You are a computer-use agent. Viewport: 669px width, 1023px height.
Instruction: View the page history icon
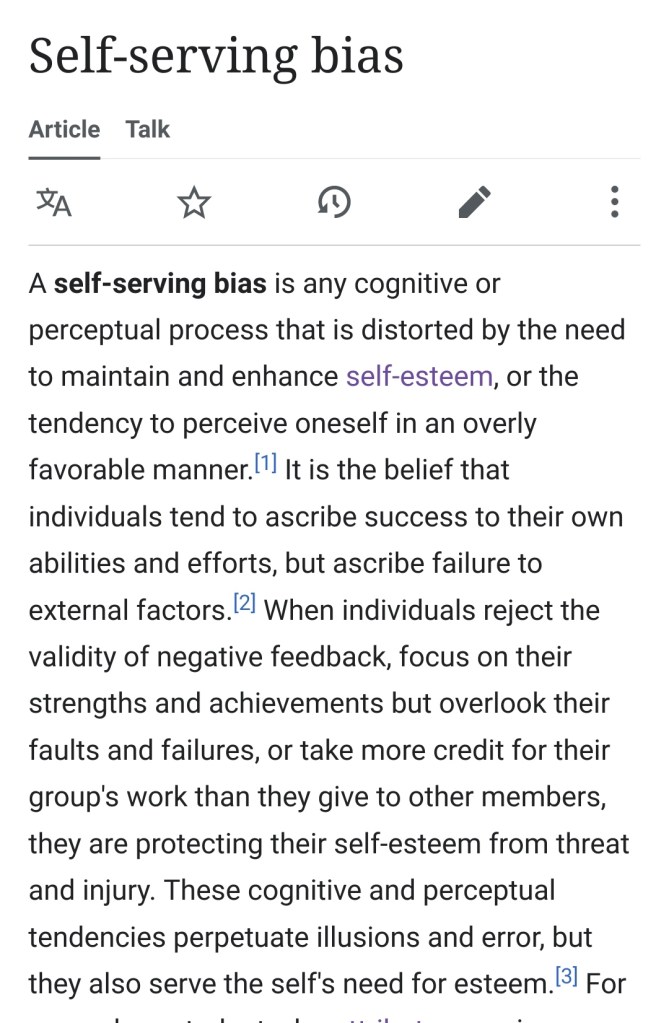(334, 203)
